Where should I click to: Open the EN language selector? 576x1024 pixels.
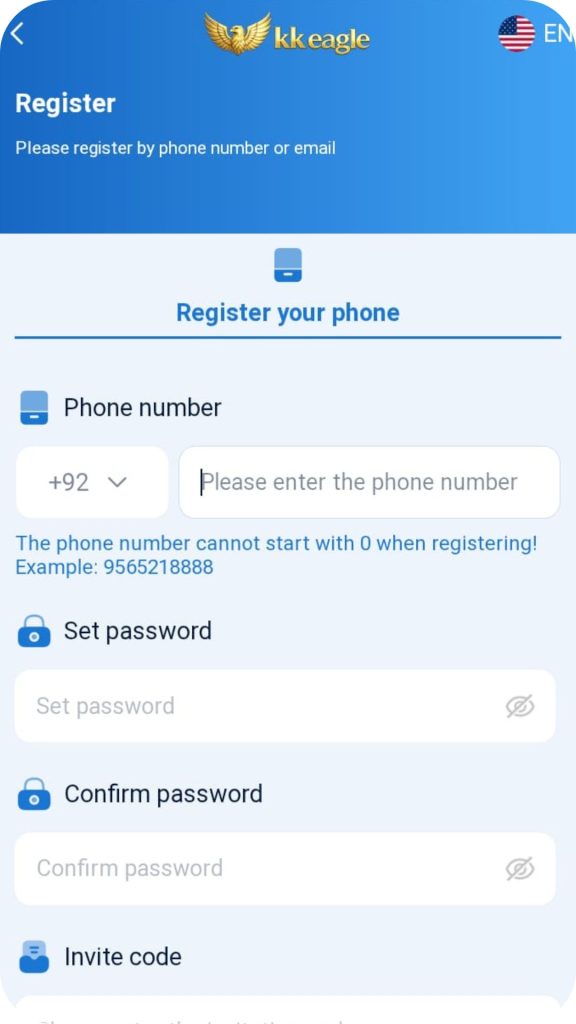point(536,34)
